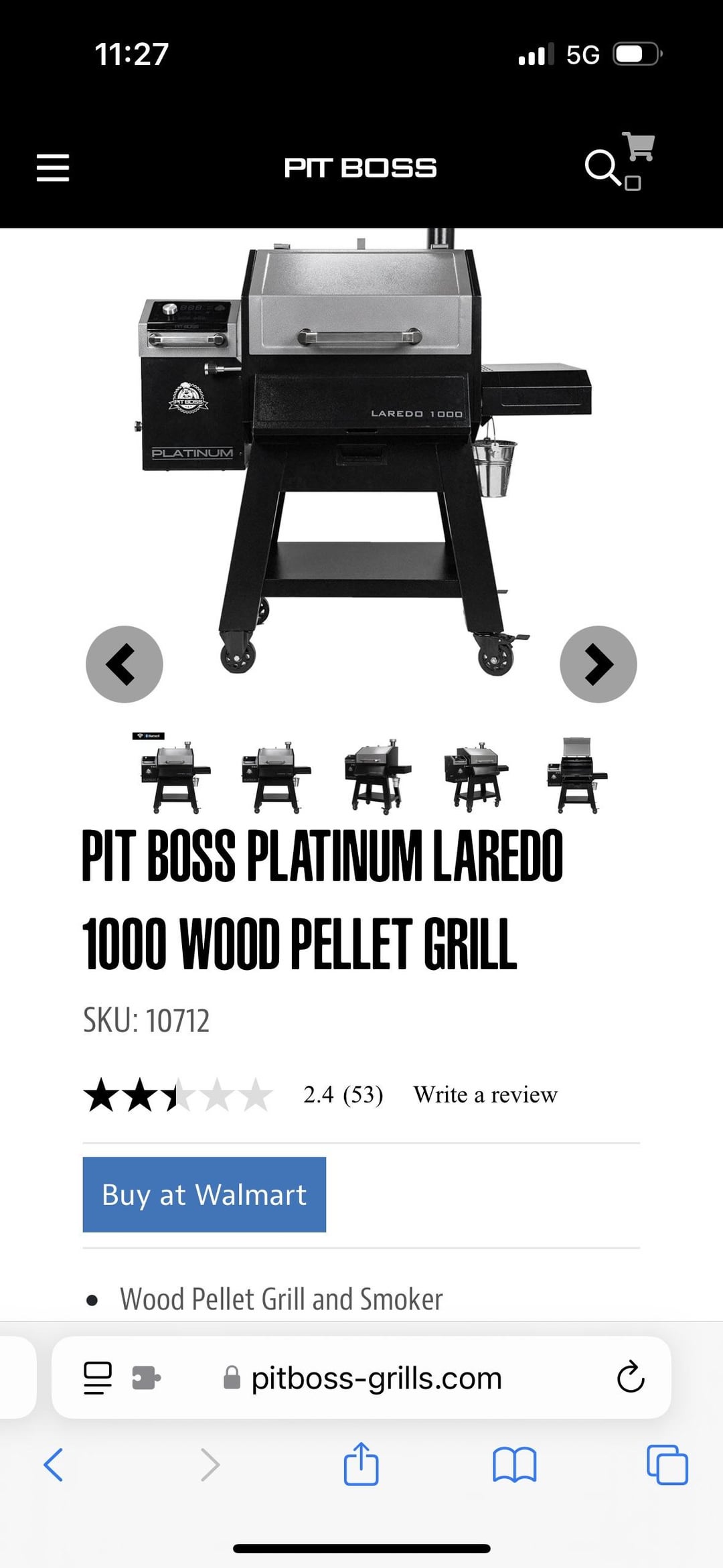
Task: Show the previous product image
Action: [125, 664]
